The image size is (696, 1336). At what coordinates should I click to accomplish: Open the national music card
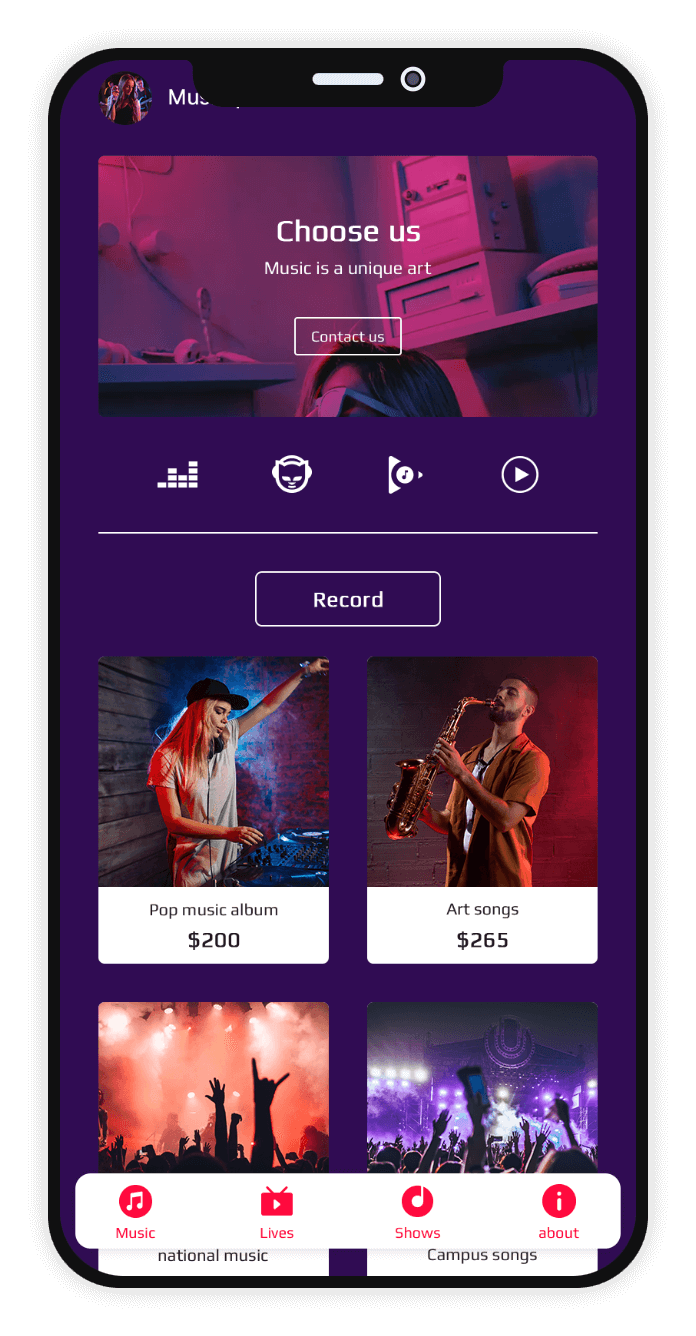click(x=213, y=1090)
